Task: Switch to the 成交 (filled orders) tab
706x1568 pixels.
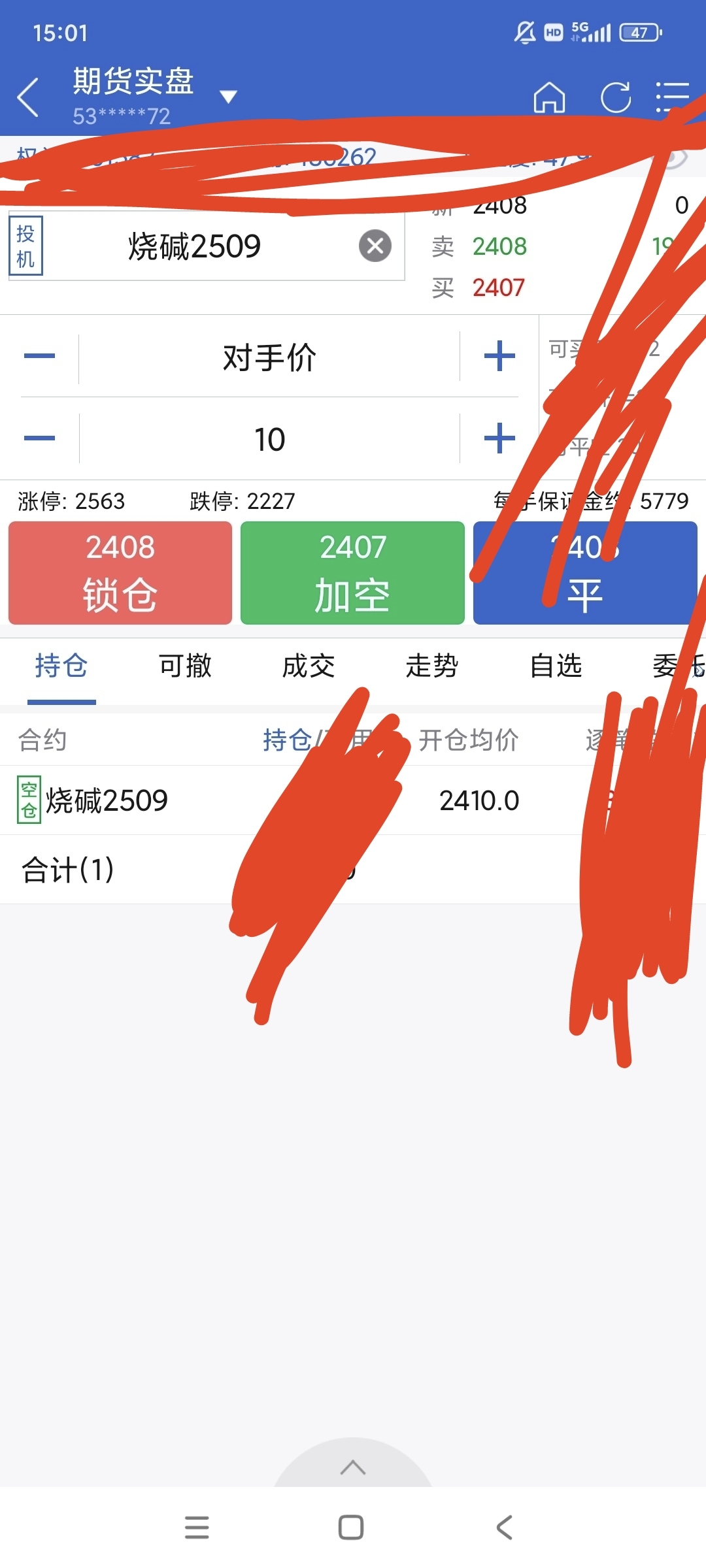Action: tap(307, 666)
